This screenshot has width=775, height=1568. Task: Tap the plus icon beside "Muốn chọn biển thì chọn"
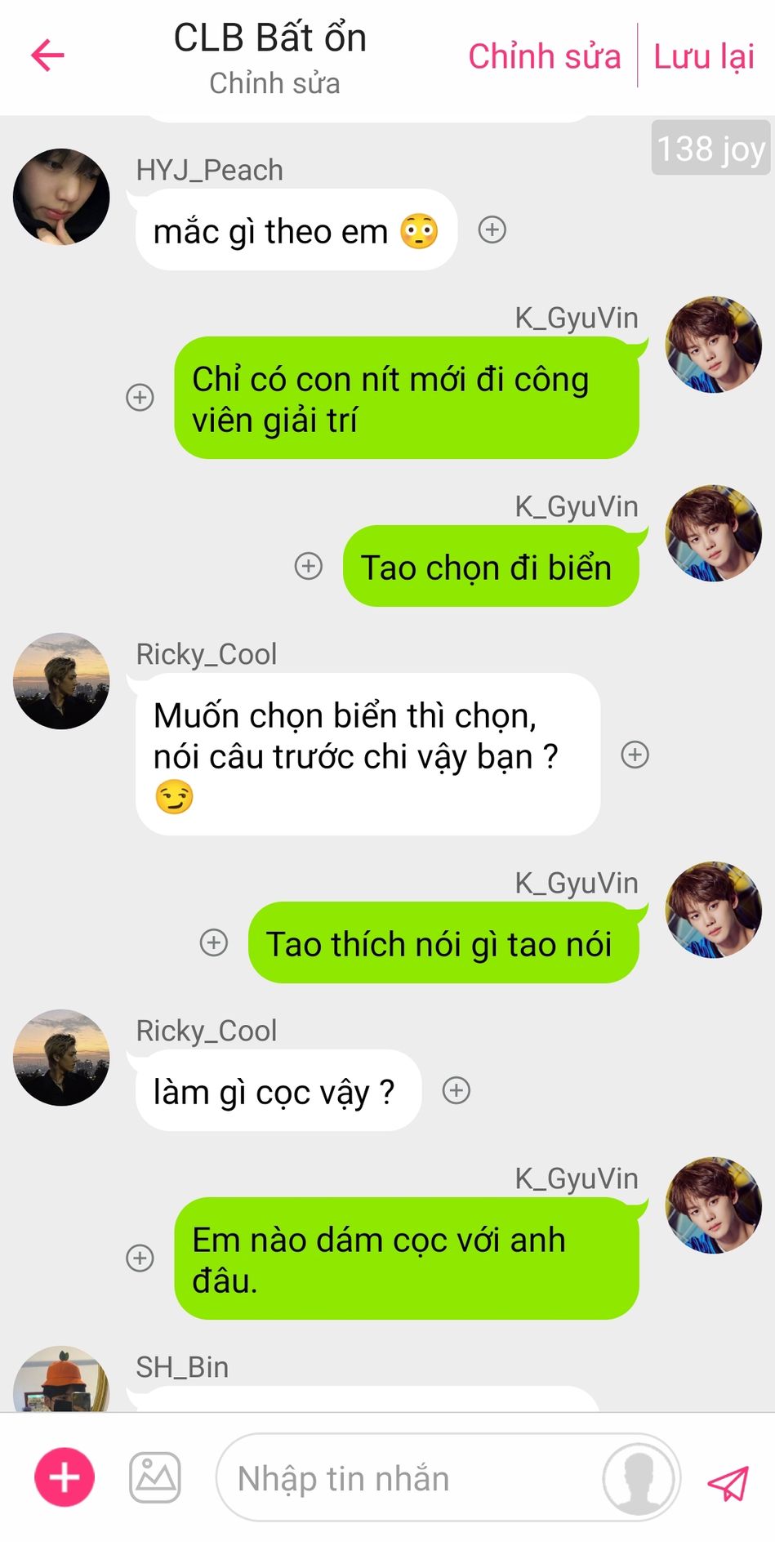coord(635,754)
